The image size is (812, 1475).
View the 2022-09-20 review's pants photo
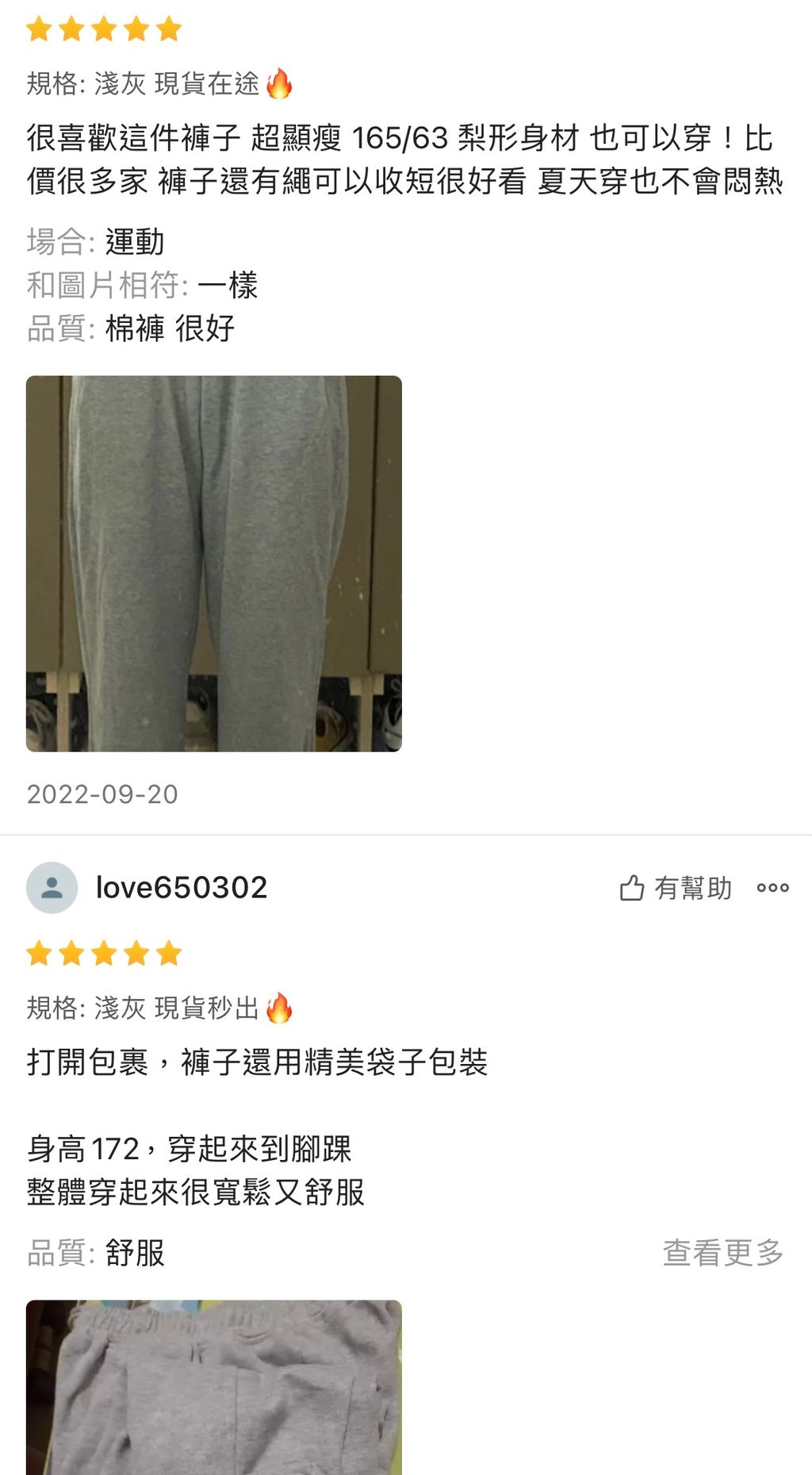(x=214, y=563)
